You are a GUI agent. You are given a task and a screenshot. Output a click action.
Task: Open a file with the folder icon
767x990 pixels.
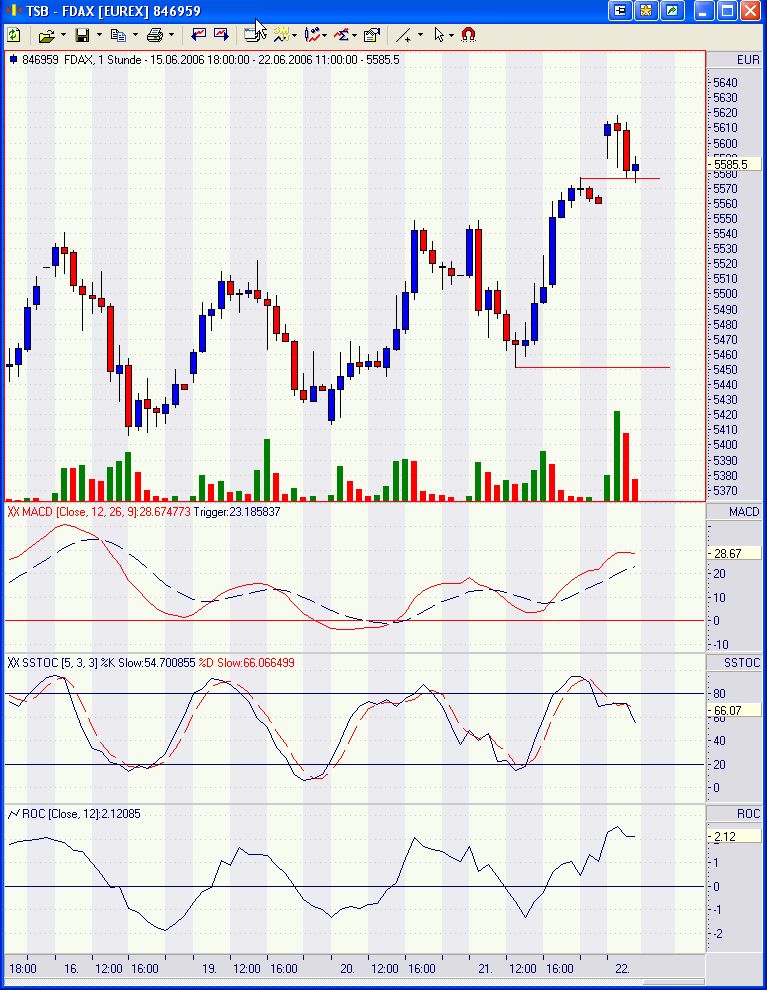coord(45,35)
